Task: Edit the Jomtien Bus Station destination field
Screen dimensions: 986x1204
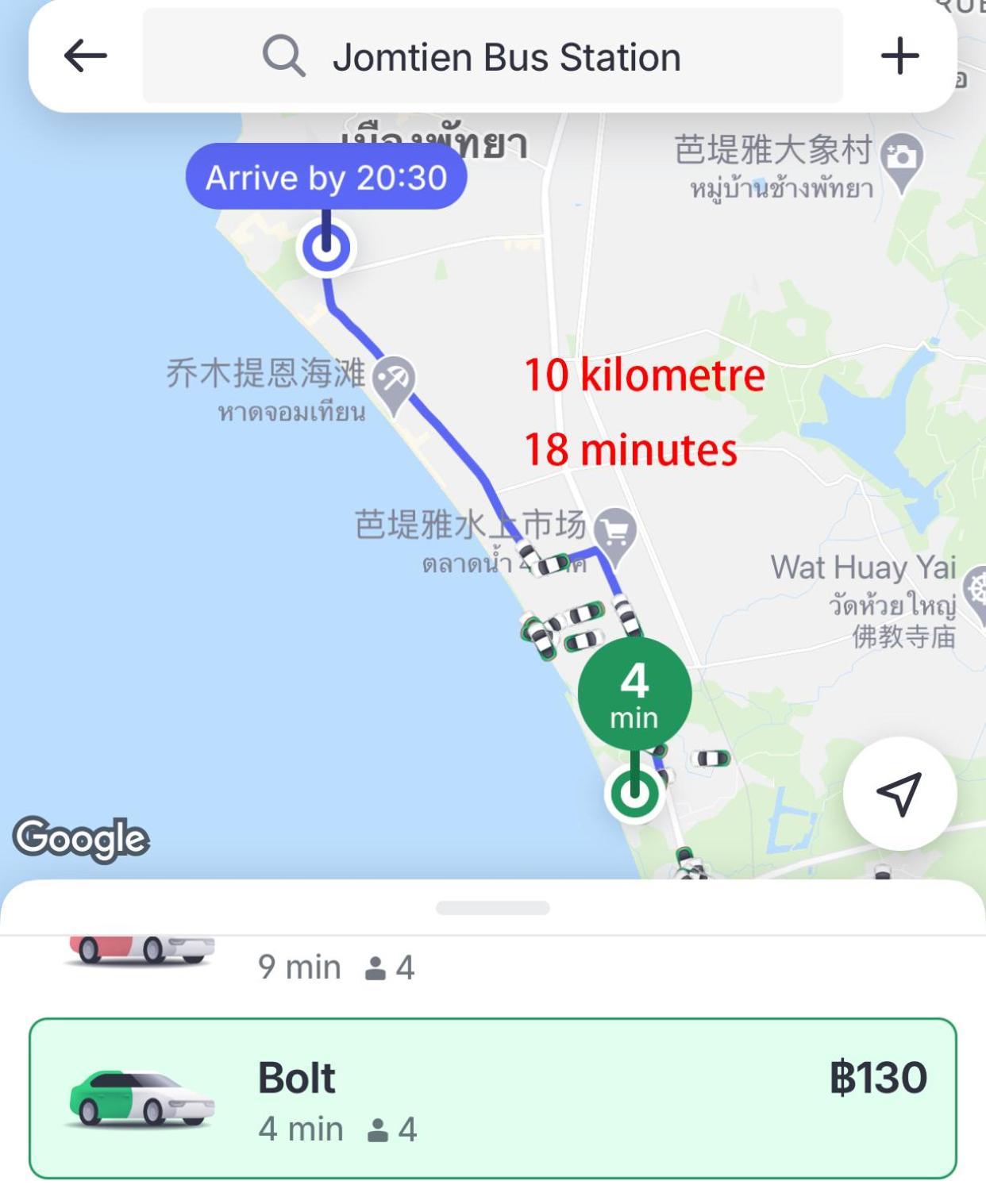Action: tap(492, 57)
